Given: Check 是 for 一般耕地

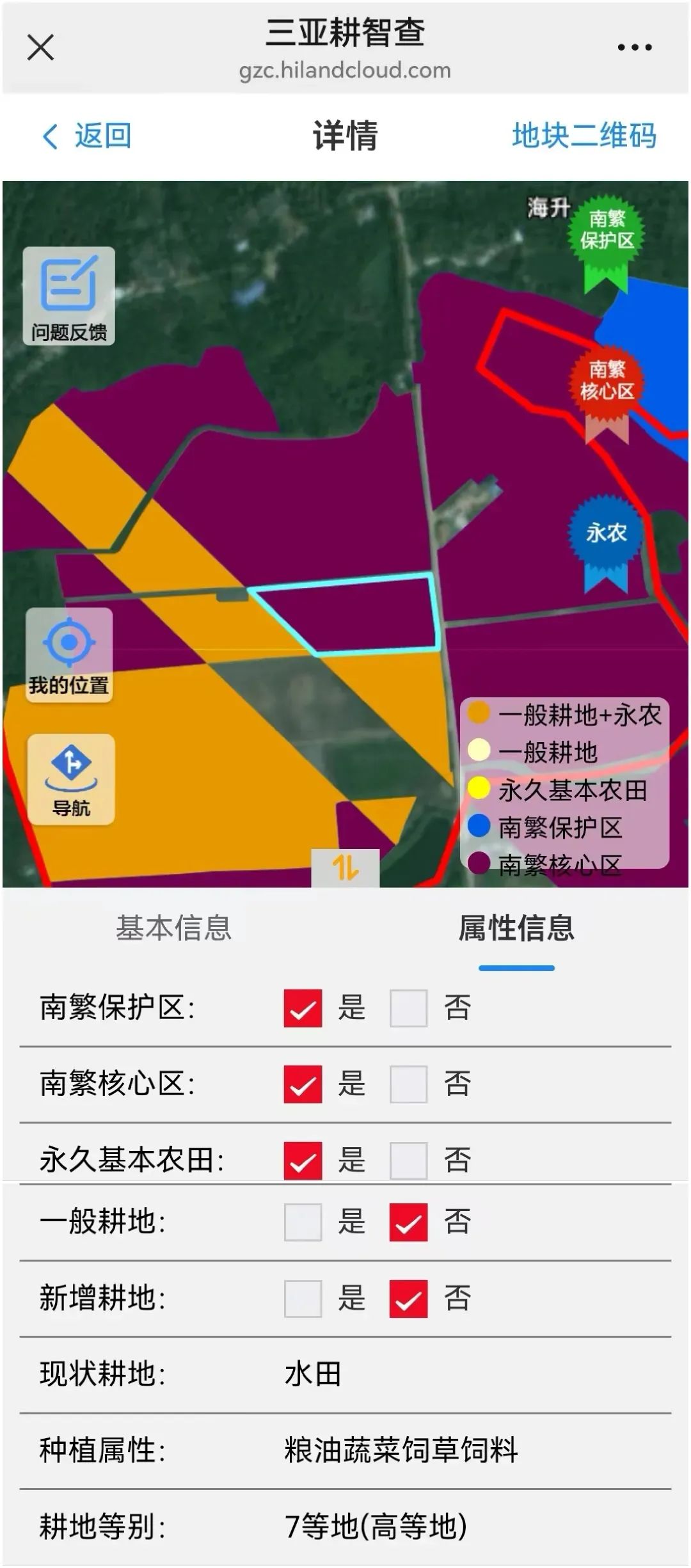Looking at the screenshot, I should pos(303,1222).
